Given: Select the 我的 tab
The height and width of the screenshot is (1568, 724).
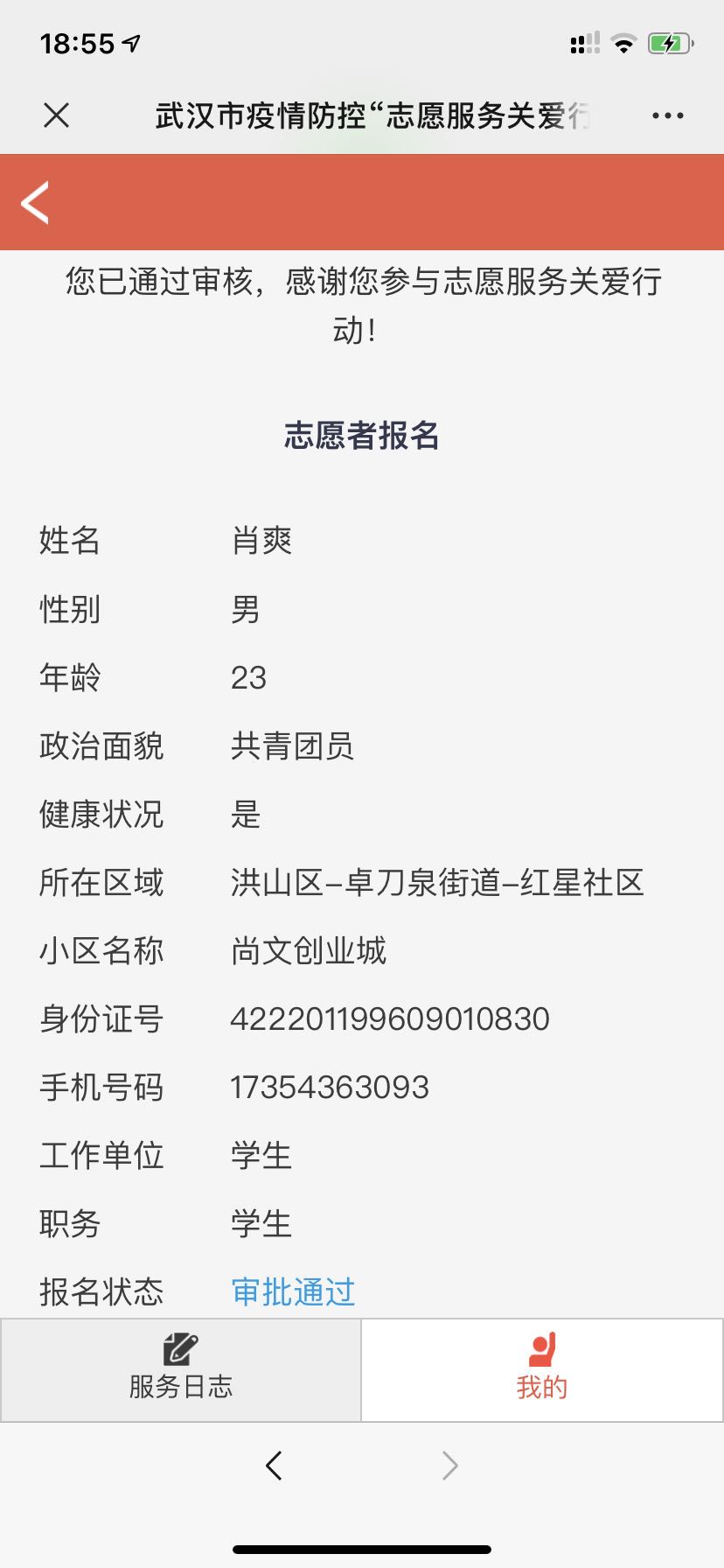Looking at the screenshot, I should click(542, 1369).
